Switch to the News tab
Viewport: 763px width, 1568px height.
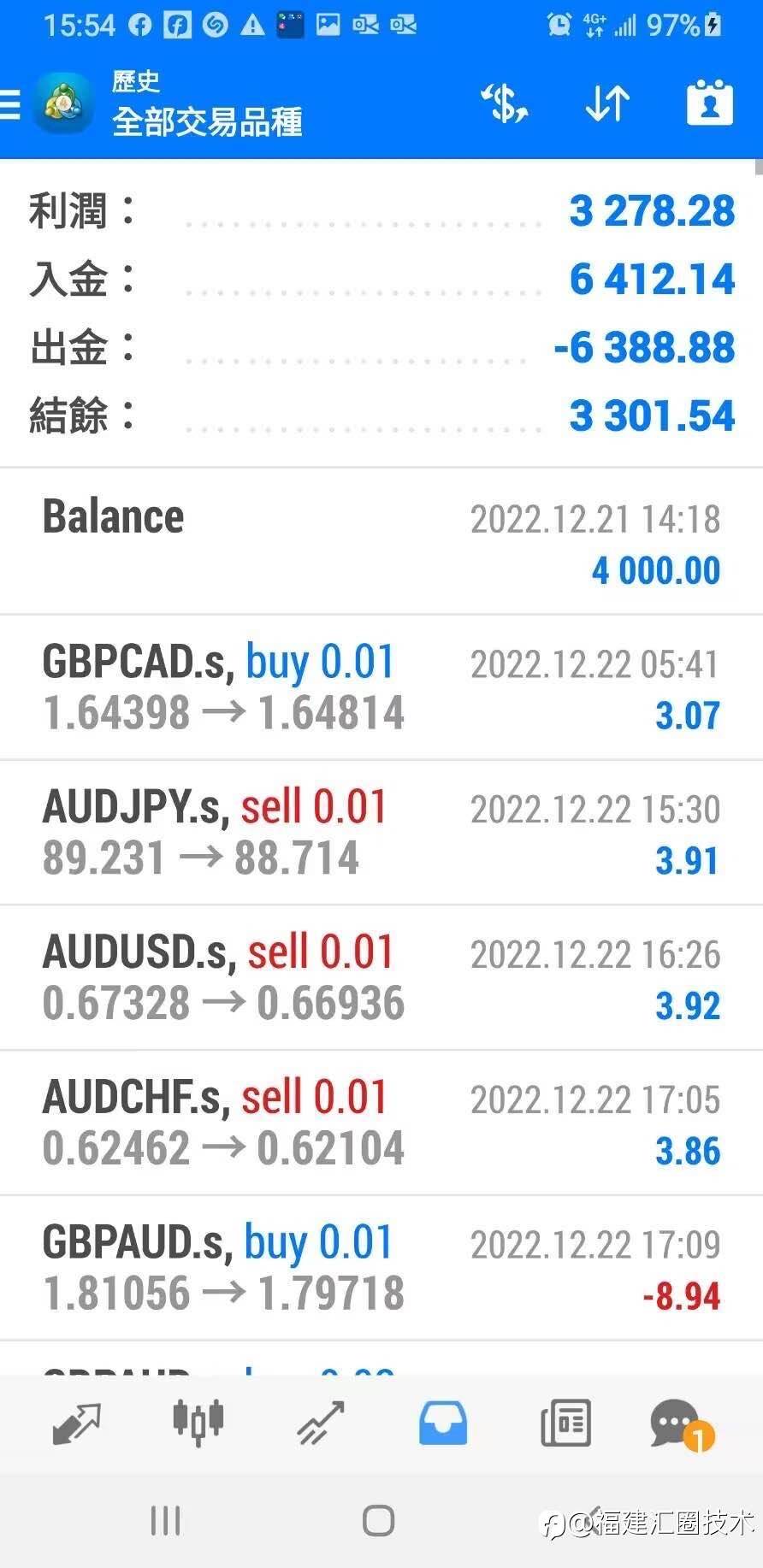point(565,1424)
